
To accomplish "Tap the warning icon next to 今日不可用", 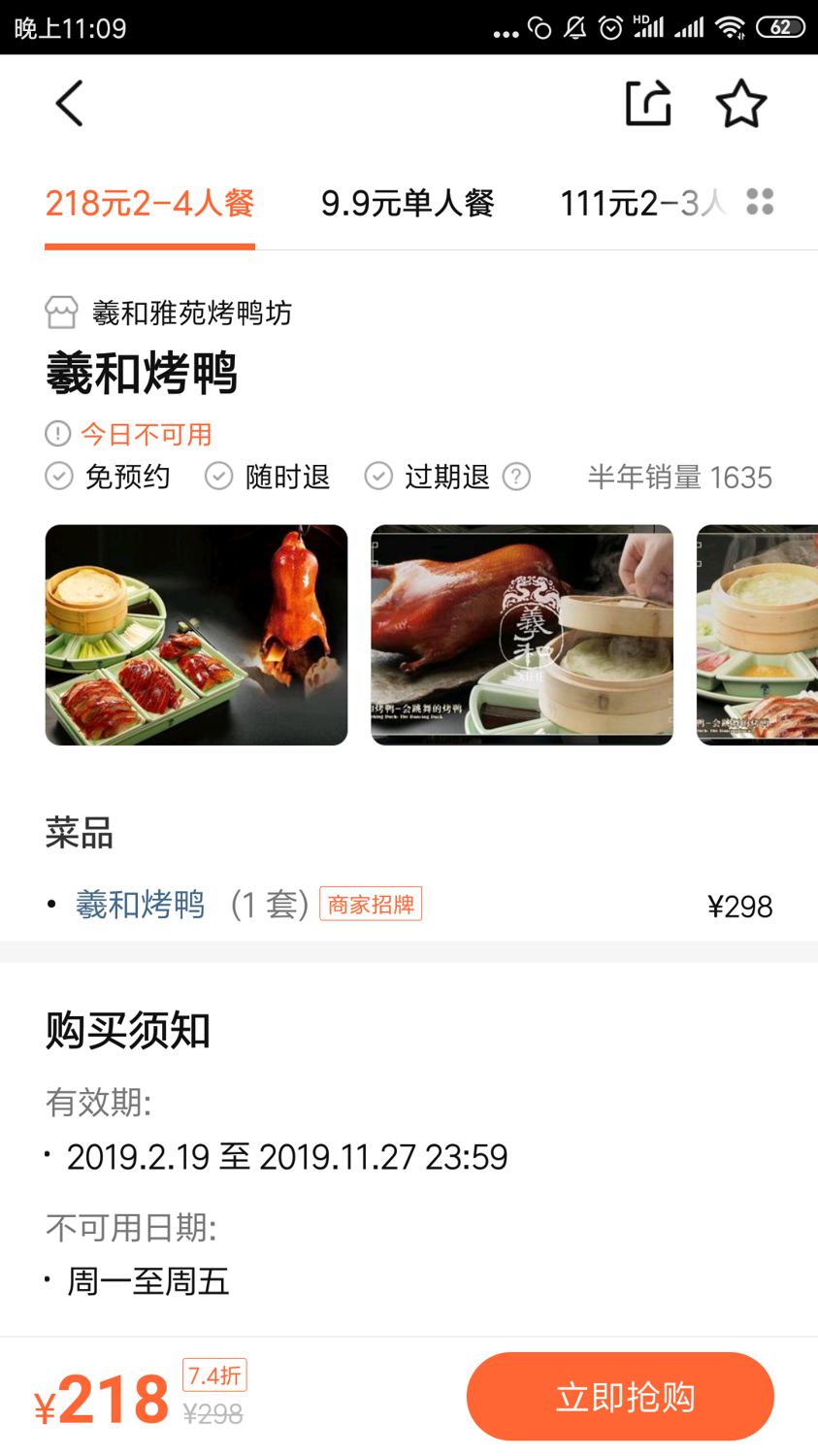I will pyautogui.click(x=56, y=434).
